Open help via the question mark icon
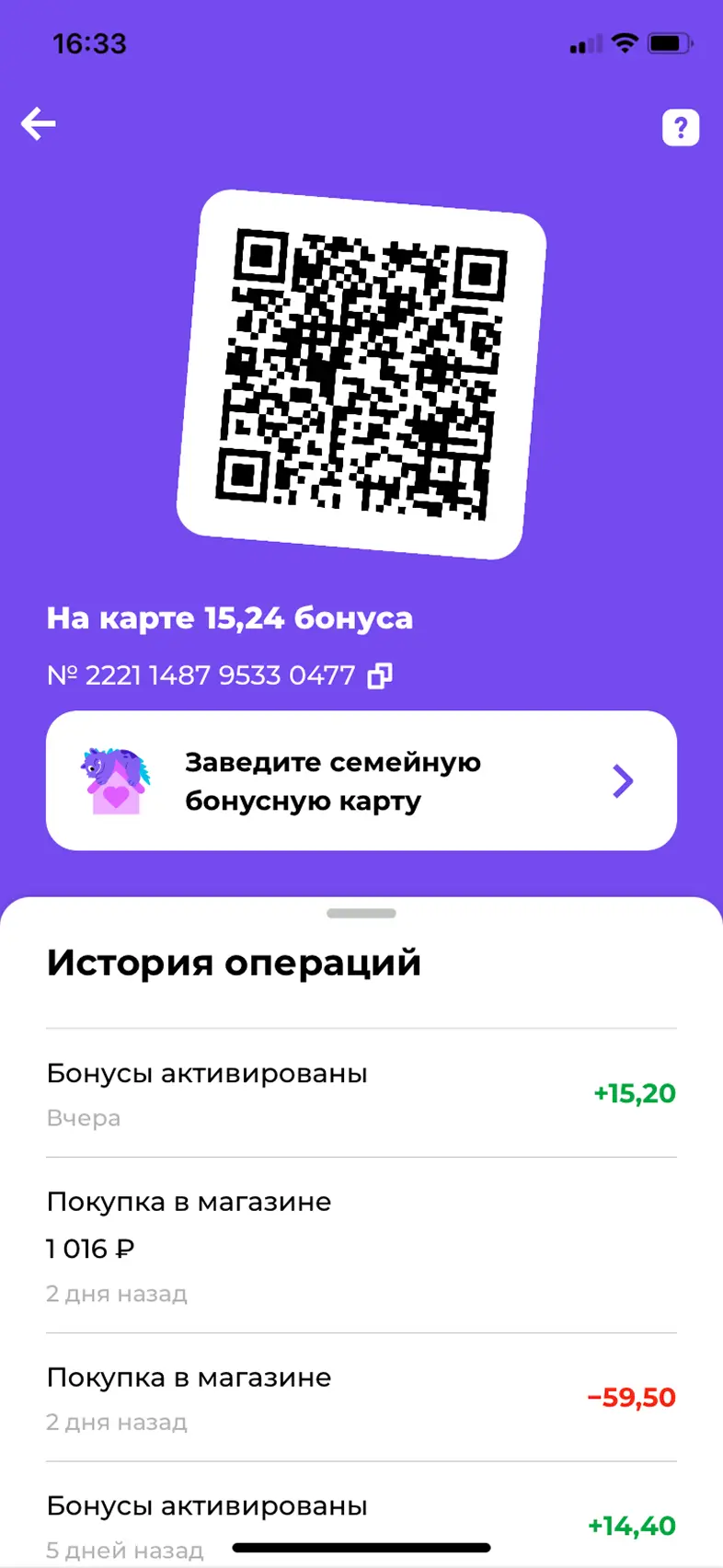 pyautogui.click(x=681, y=127)
